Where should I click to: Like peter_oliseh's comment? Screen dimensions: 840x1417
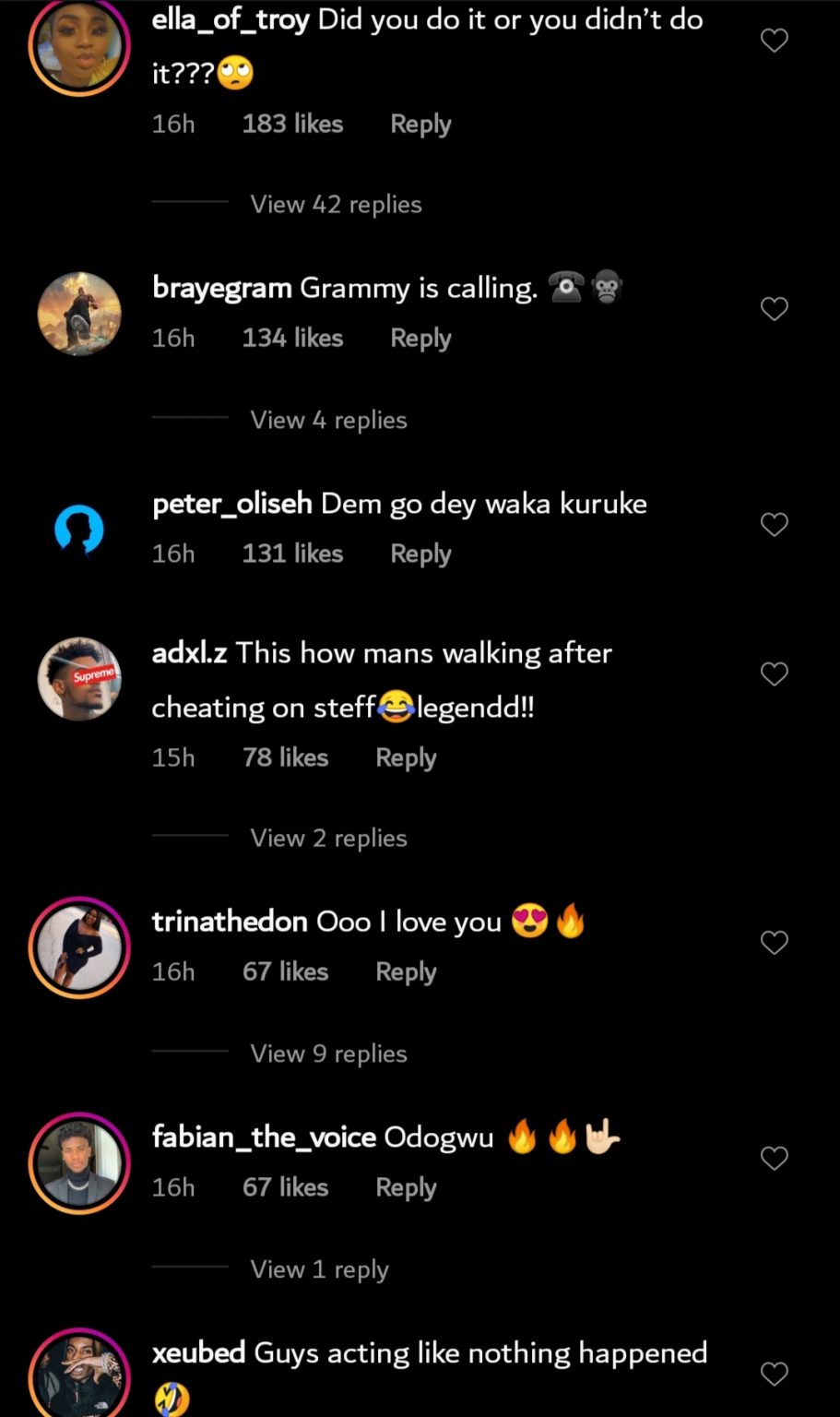[774, 525]
